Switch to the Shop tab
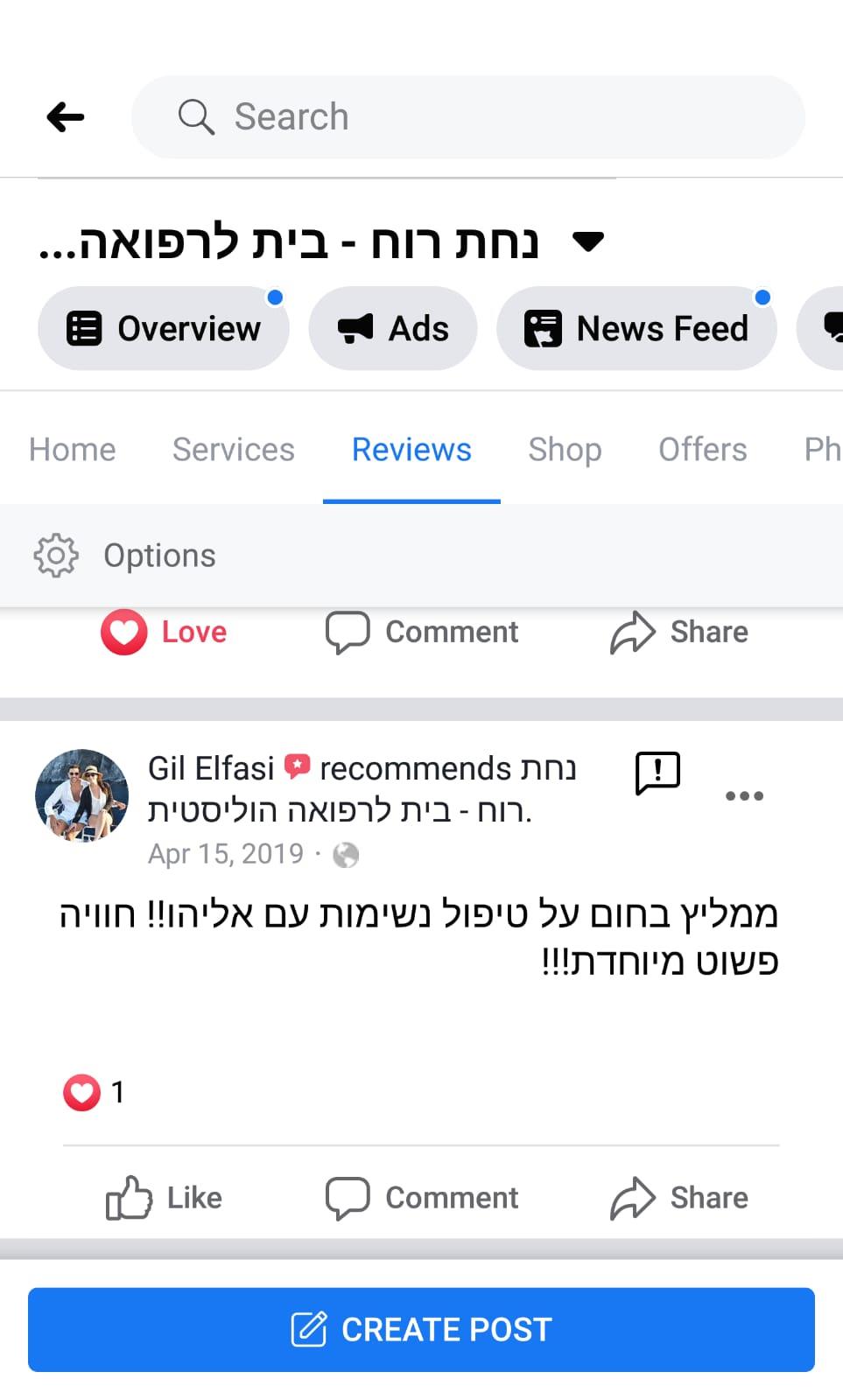The width and height of the screenshot is (843, 1400). click(565, 449)
